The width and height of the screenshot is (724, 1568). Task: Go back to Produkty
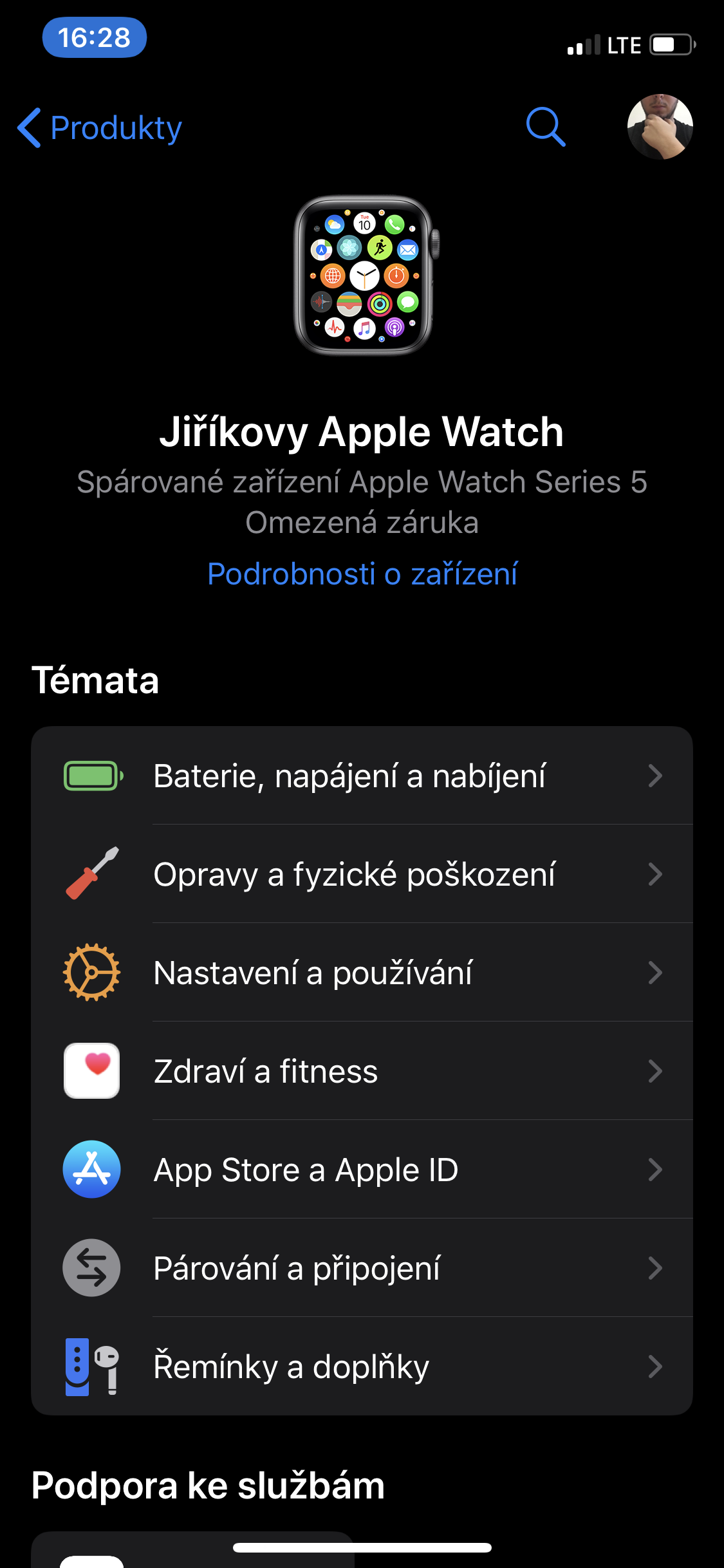coord(100,127)
